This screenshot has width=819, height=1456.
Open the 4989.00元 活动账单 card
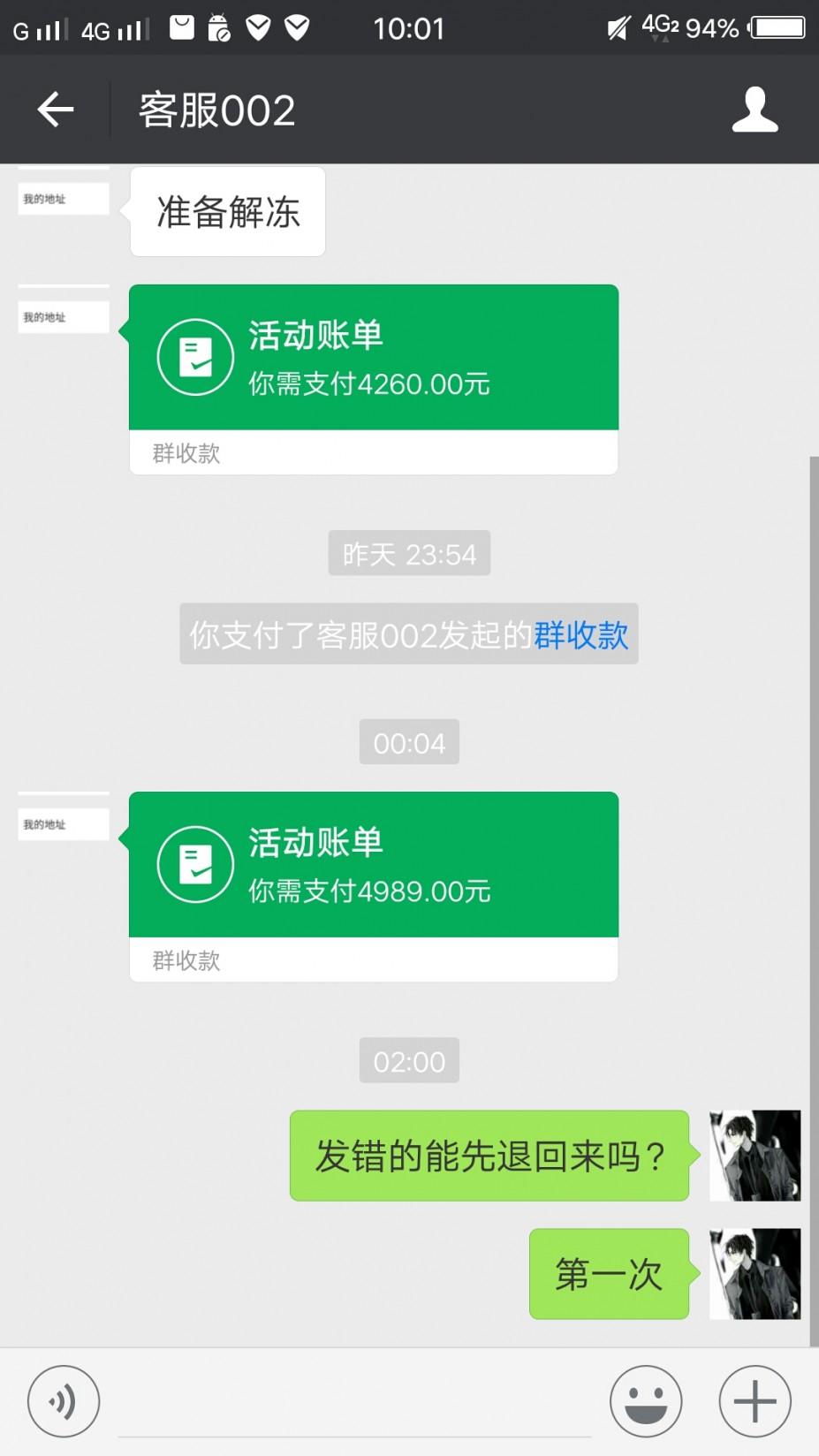coord(373,866)
